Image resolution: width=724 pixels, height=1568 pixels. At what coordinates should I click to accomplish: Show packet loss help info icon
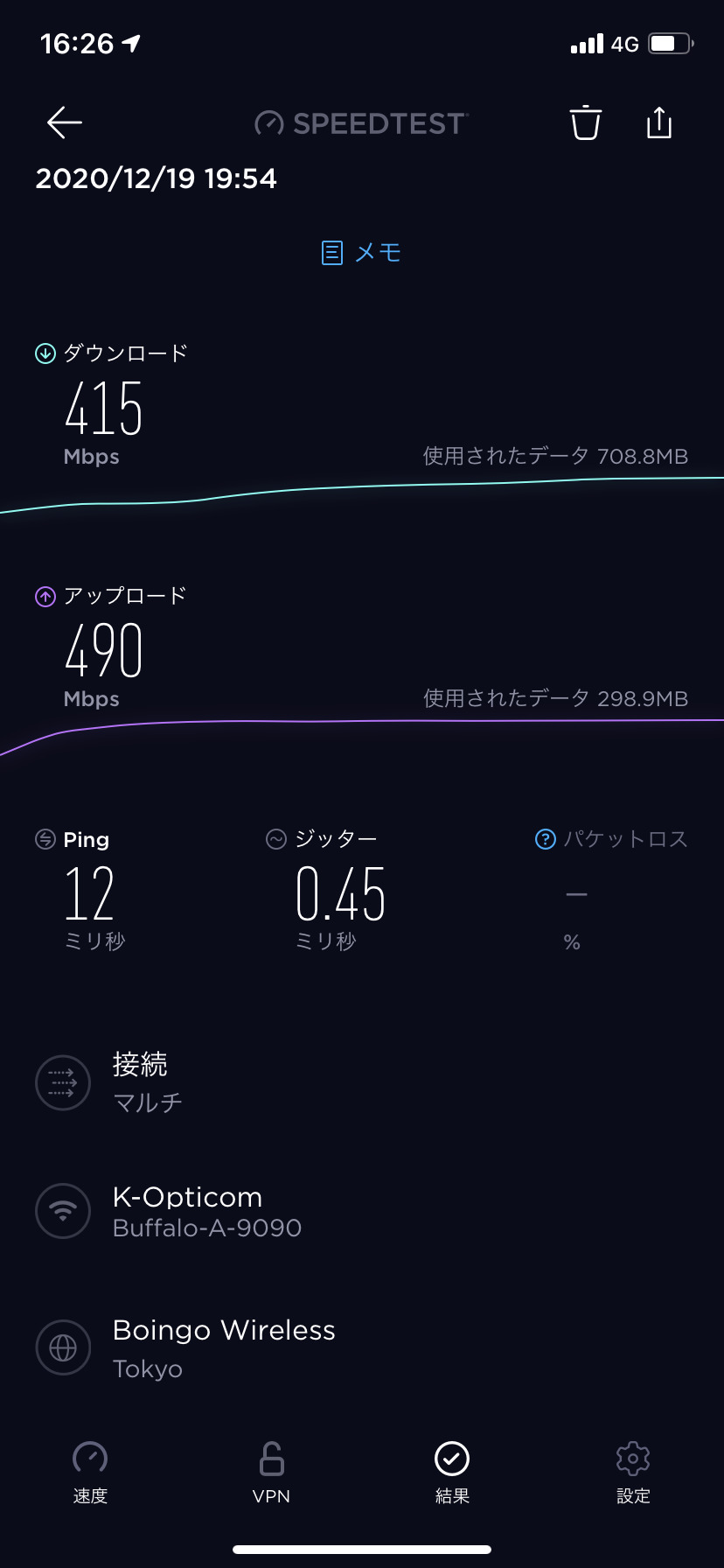point(545,840)
